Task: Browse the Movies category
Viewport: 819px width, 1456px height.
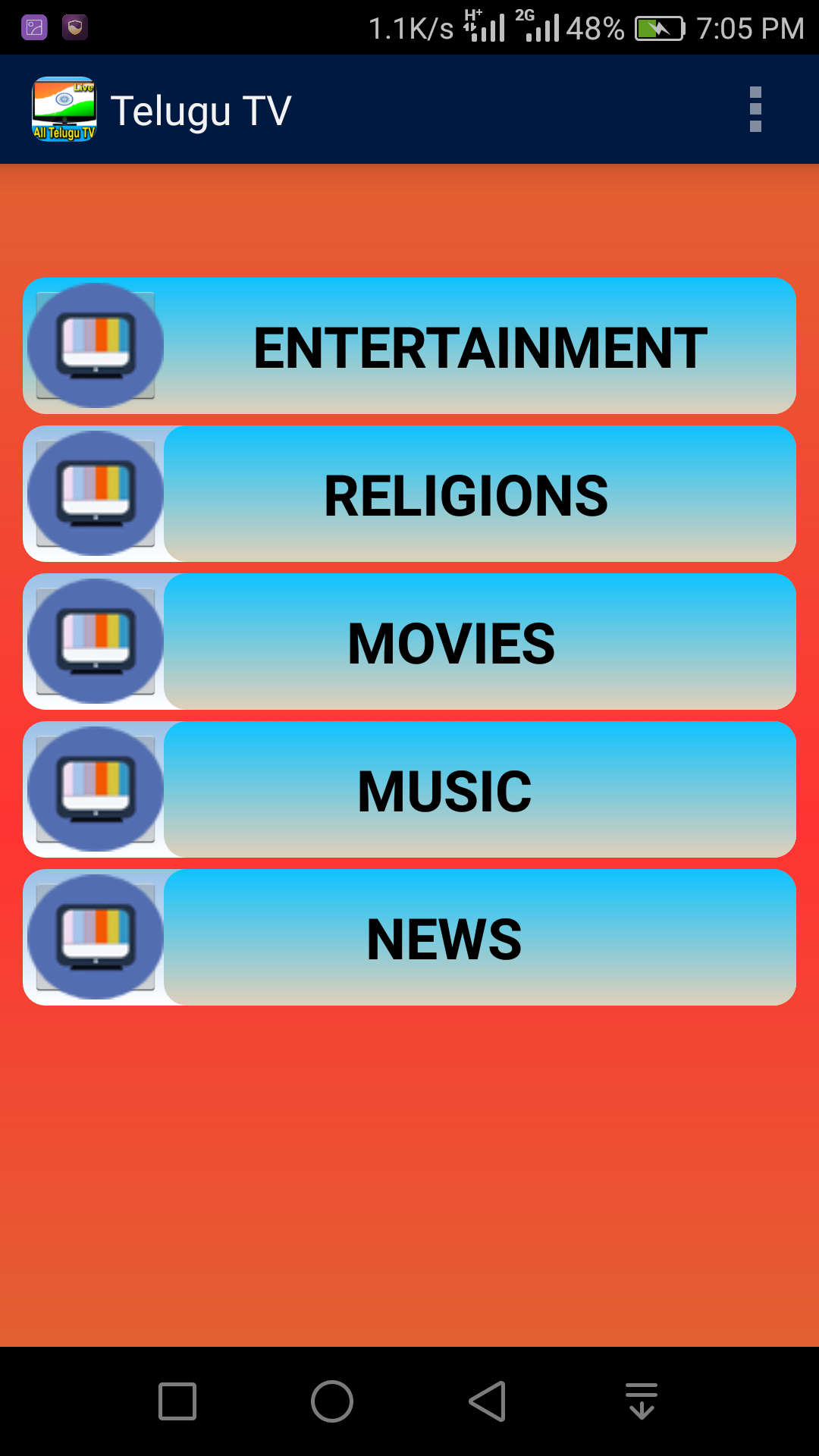Action: [409, 642]
